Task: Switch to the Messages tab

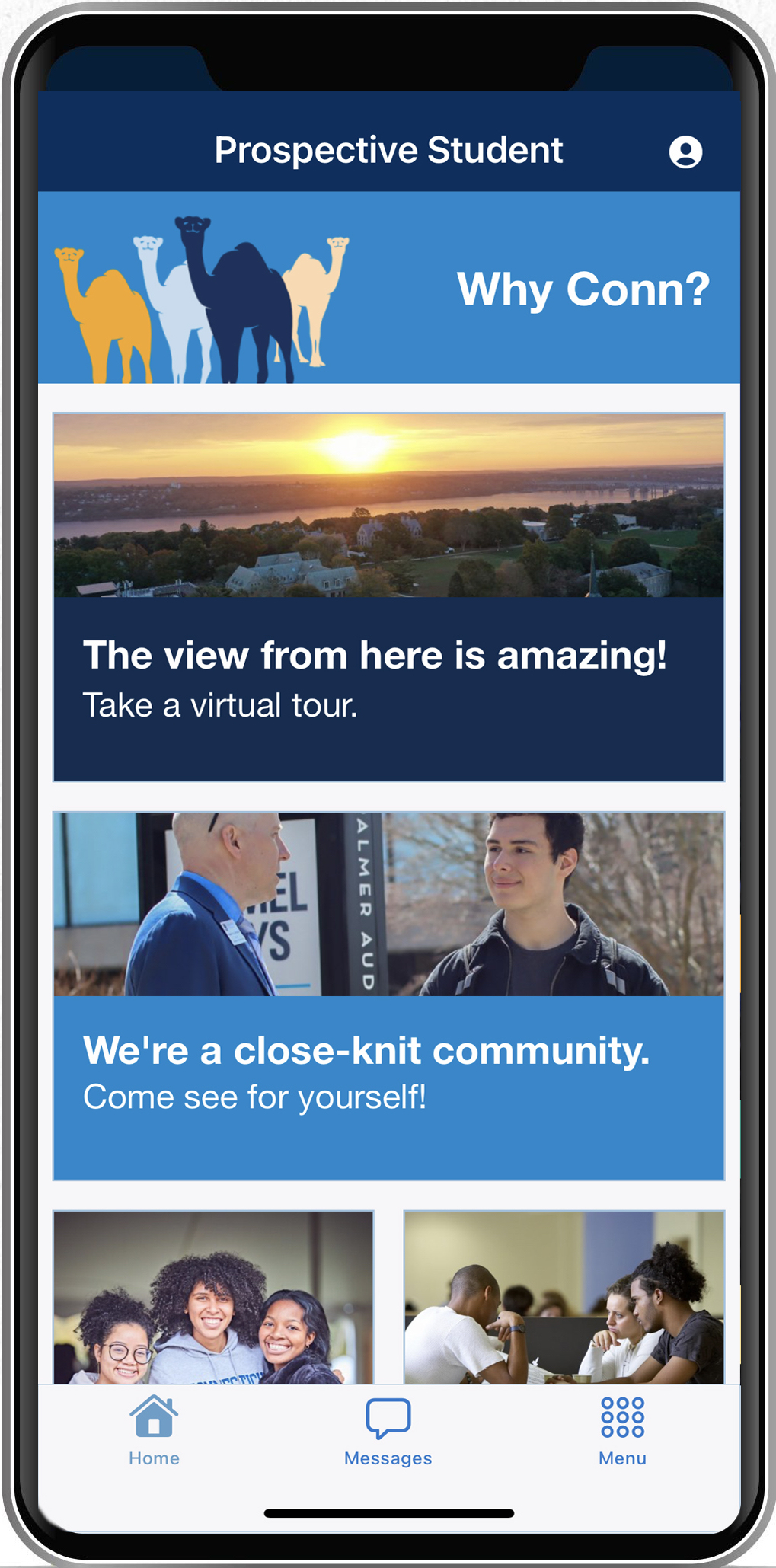Action: pyautogui.click(x=388, y=1431)
